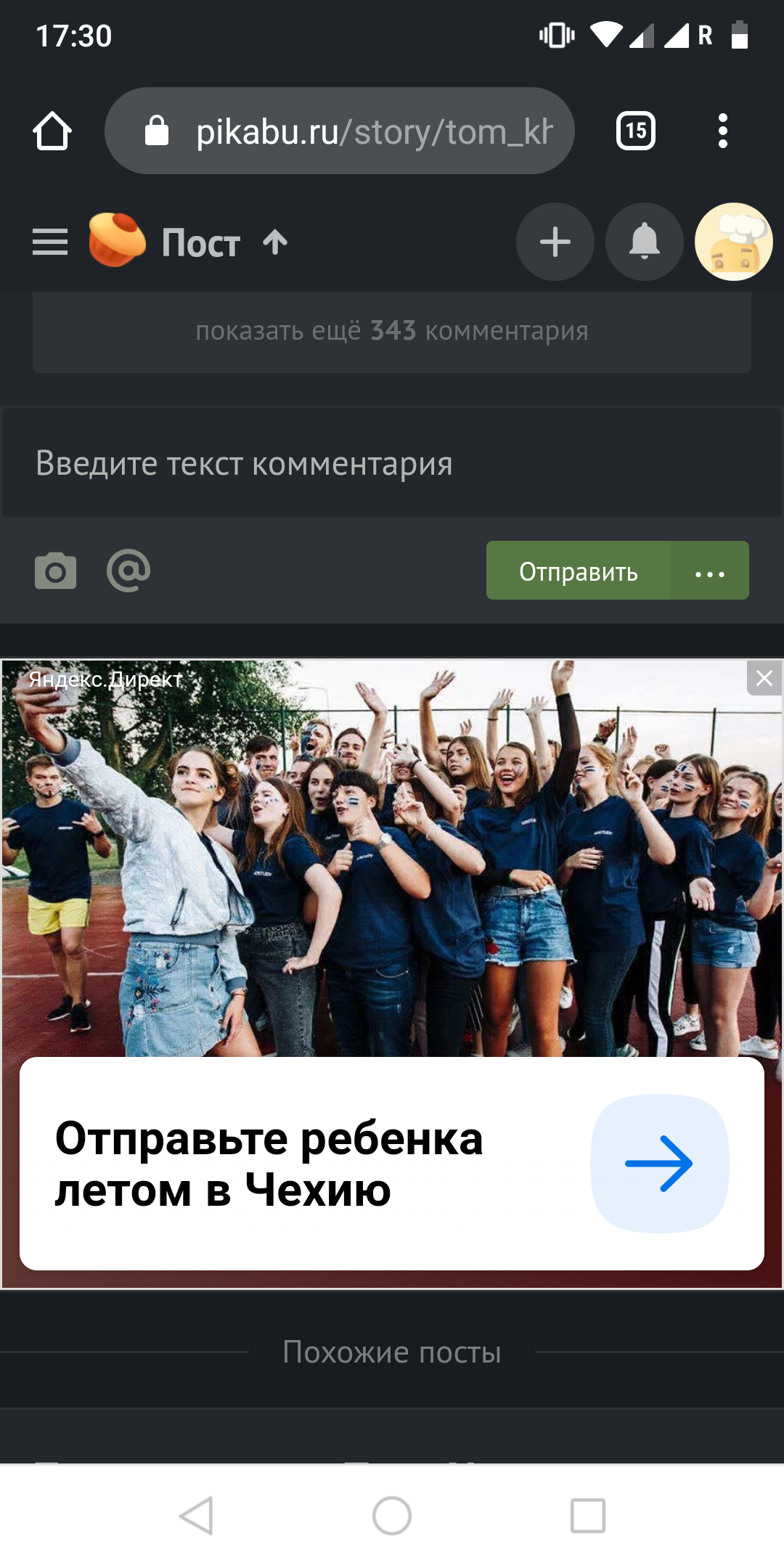The width and height of the screenshot is (784, 1568).
Task: Open the notifications bell
Action: coord(645,242)
